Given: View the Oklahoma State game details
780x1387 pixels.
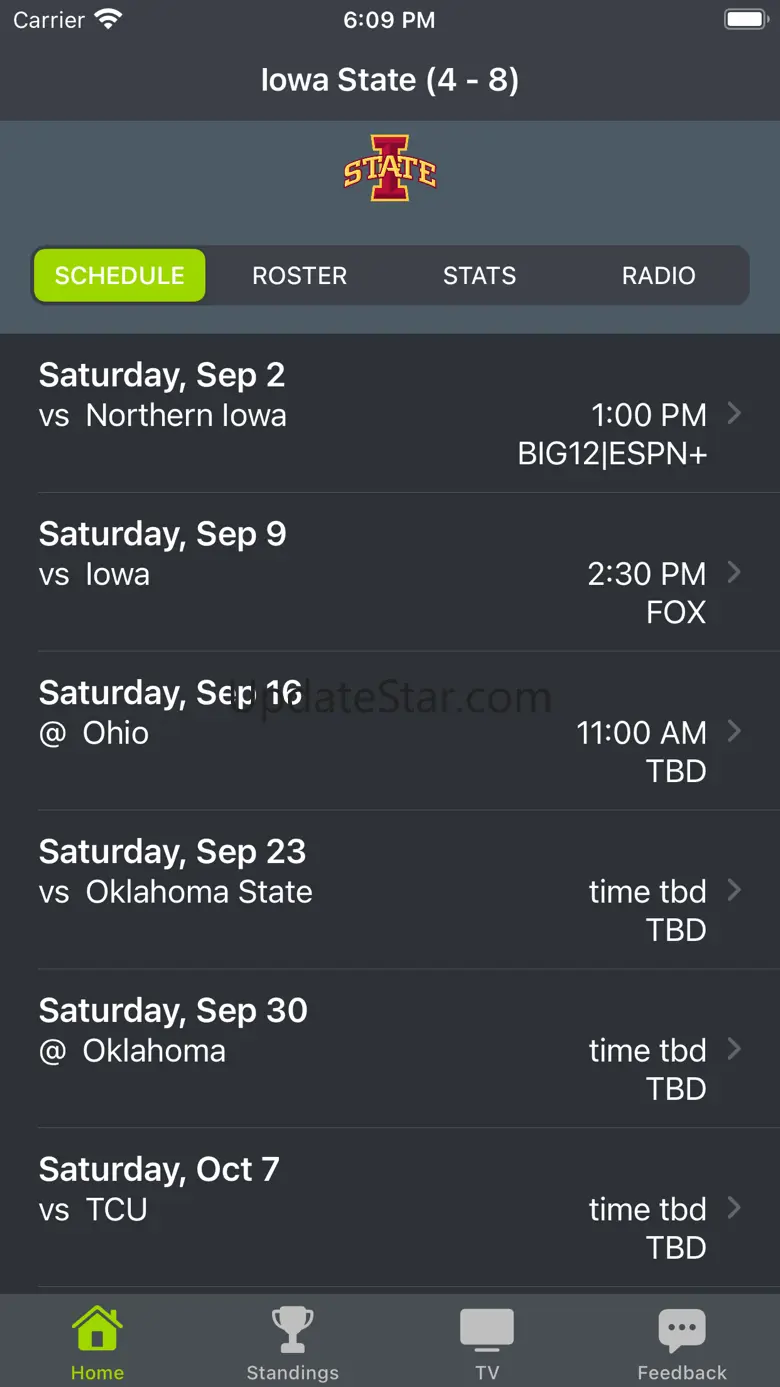Looking at the screenshot, I should 390,891.
